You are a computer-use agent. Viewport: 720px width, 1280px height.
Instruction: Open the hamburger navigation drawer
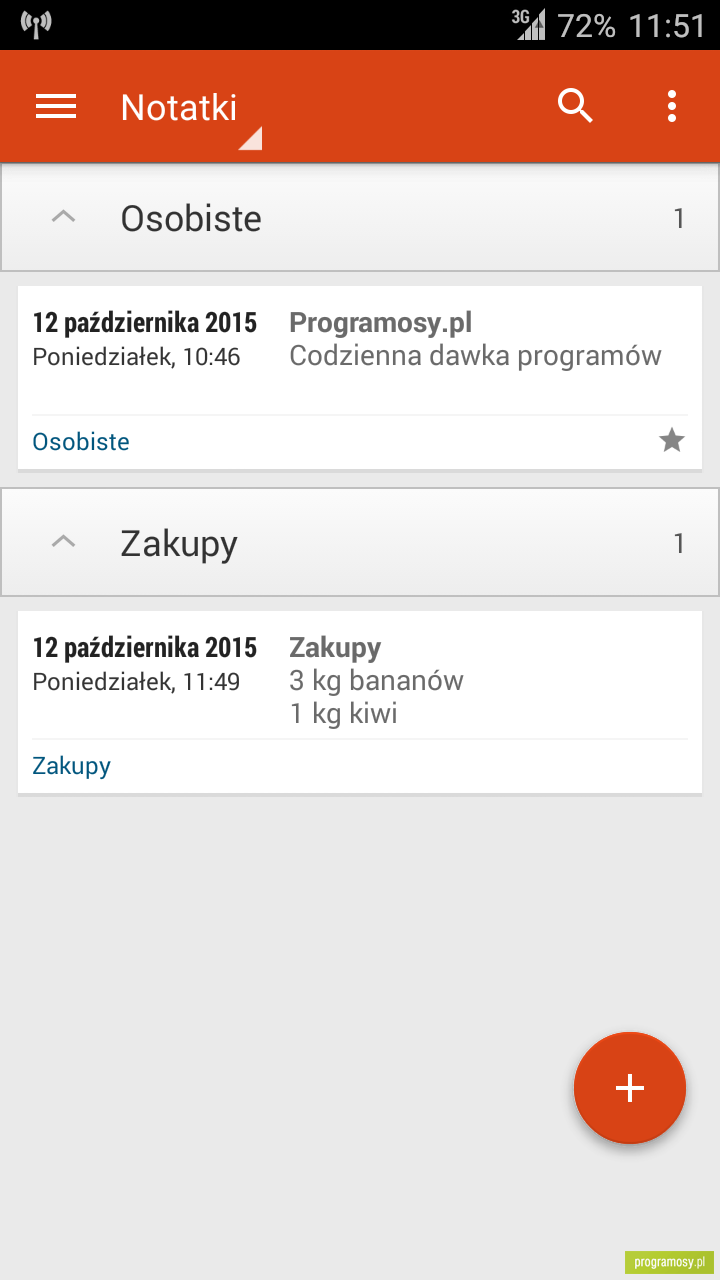pos(56,106)
